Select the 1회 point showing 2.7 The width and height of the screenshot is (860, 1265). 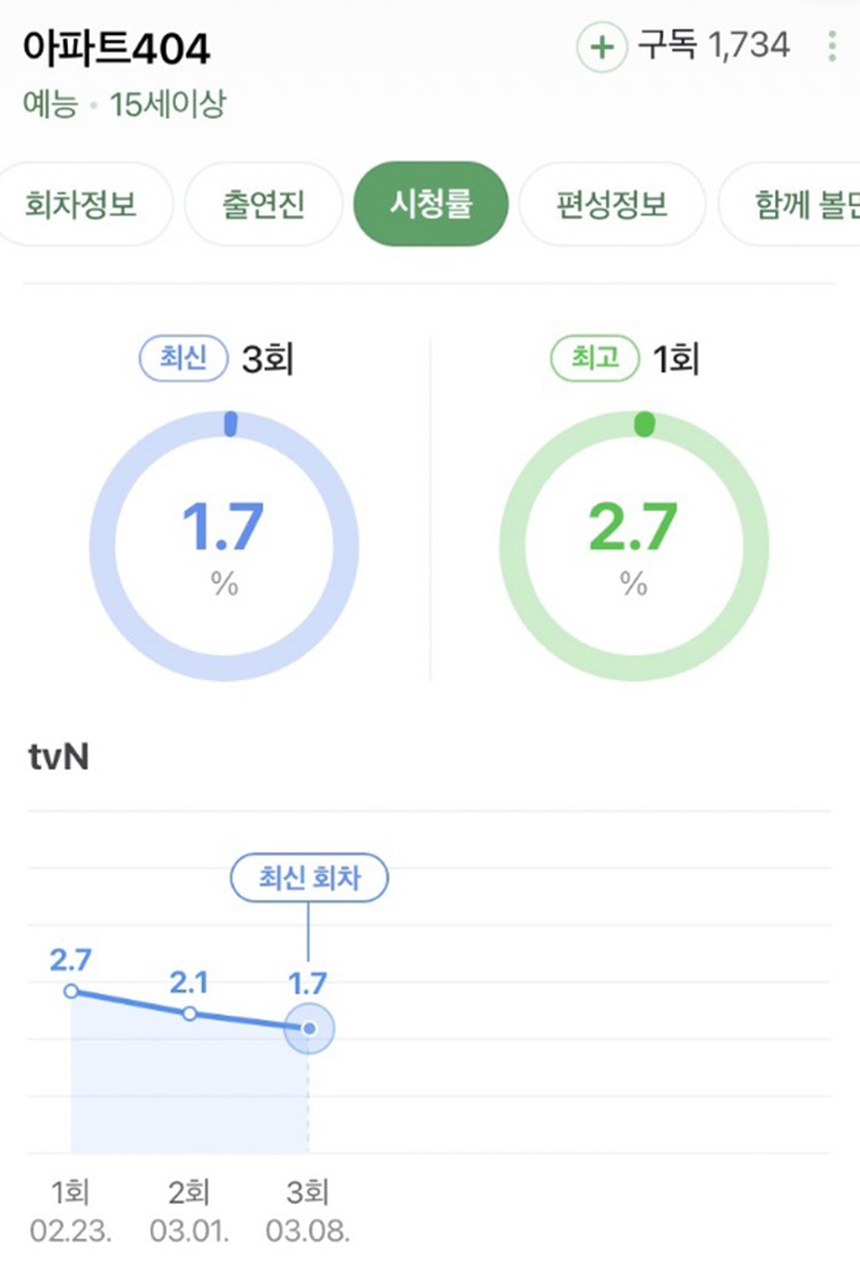point(71,991)
